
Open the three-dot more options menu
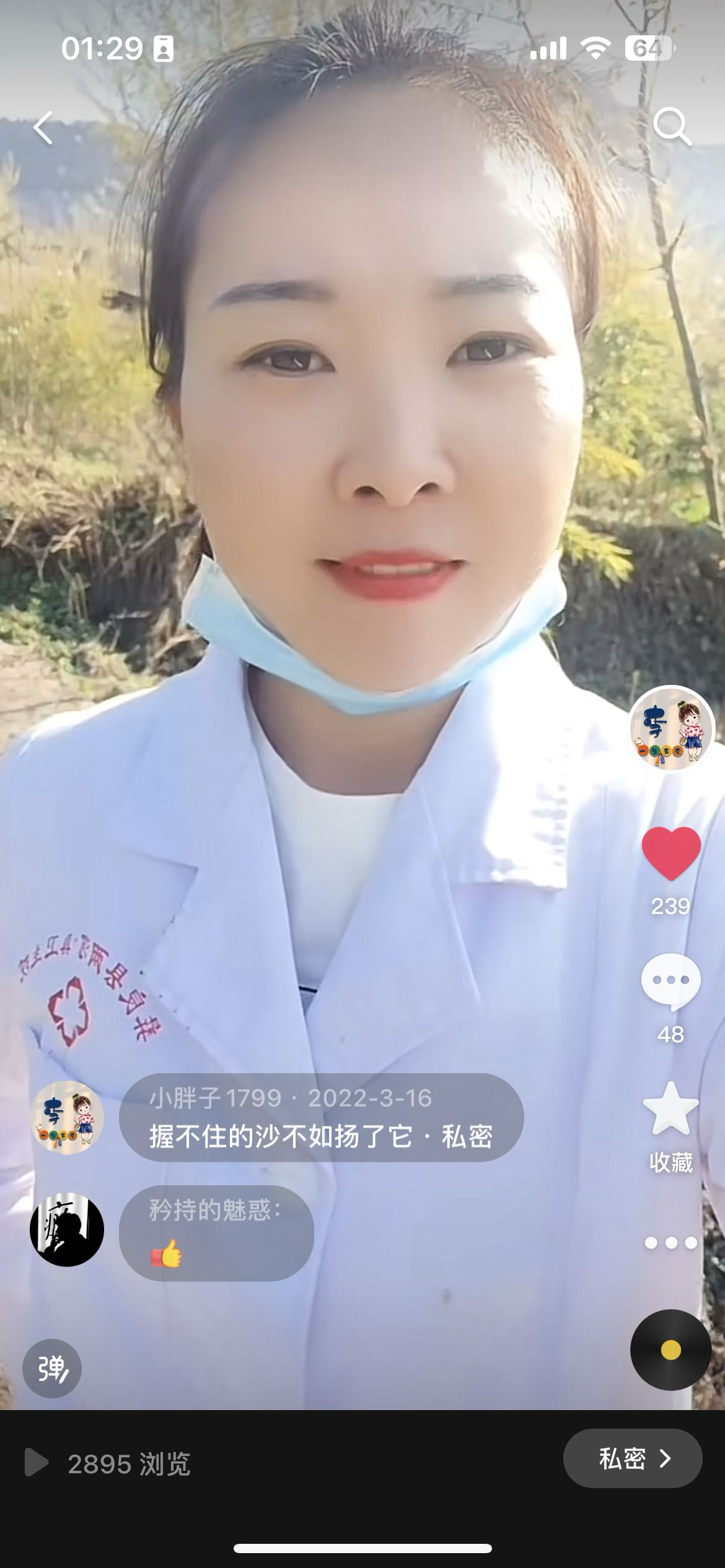click(x=671, y=1243)
